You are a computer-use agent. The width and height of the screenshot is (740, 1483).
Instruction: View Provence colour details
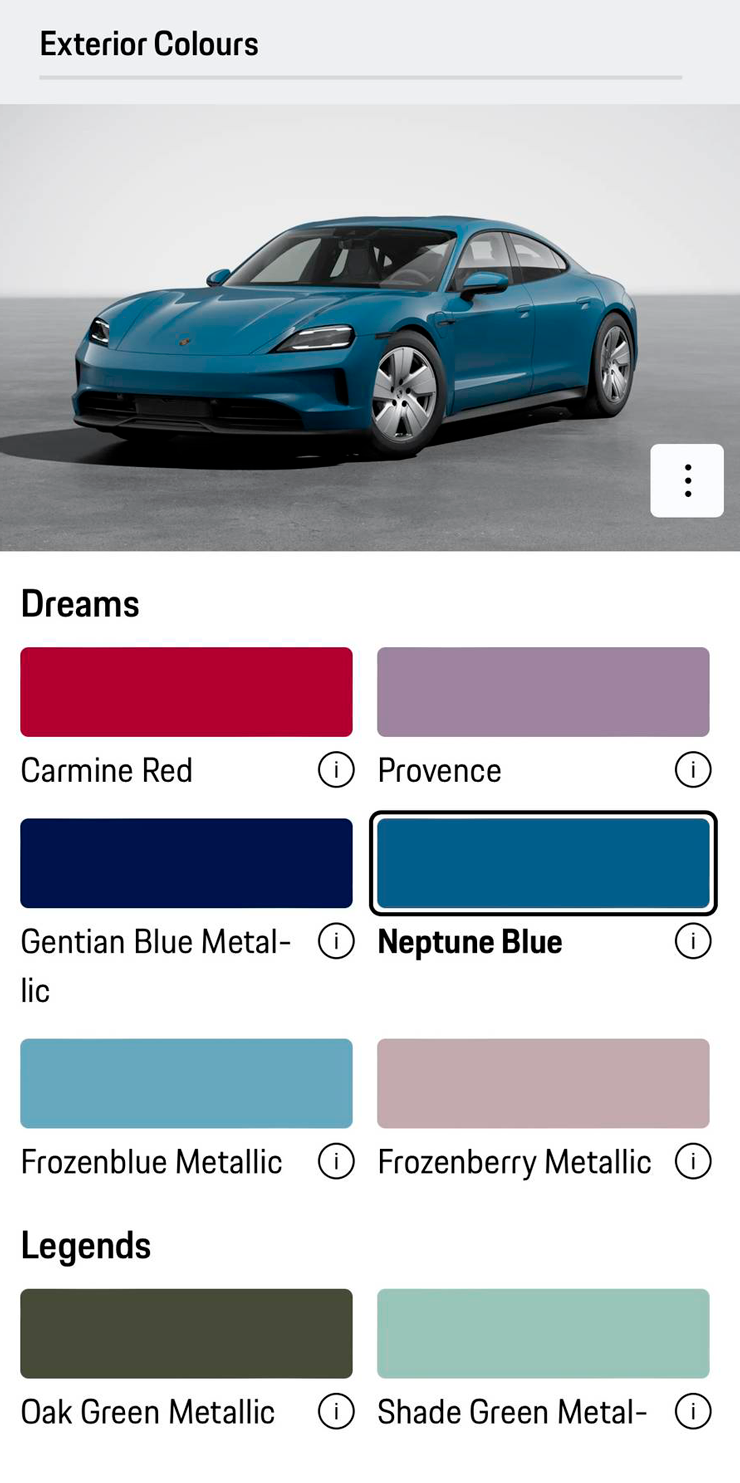(693, 770)
